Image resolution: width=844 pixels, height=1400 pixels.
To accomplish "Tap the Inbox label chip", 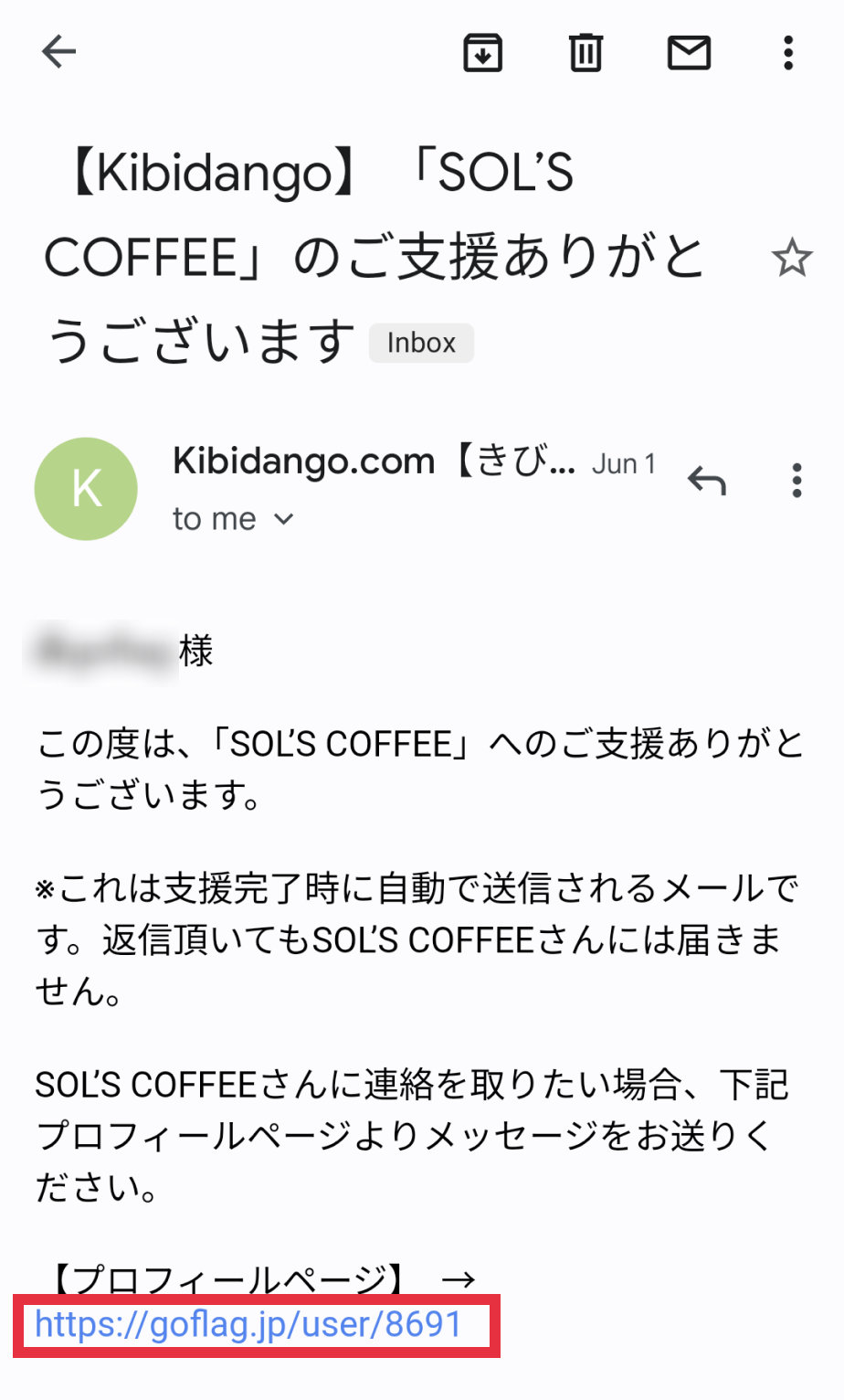I will pyautogui.click(x=421, y=343).
